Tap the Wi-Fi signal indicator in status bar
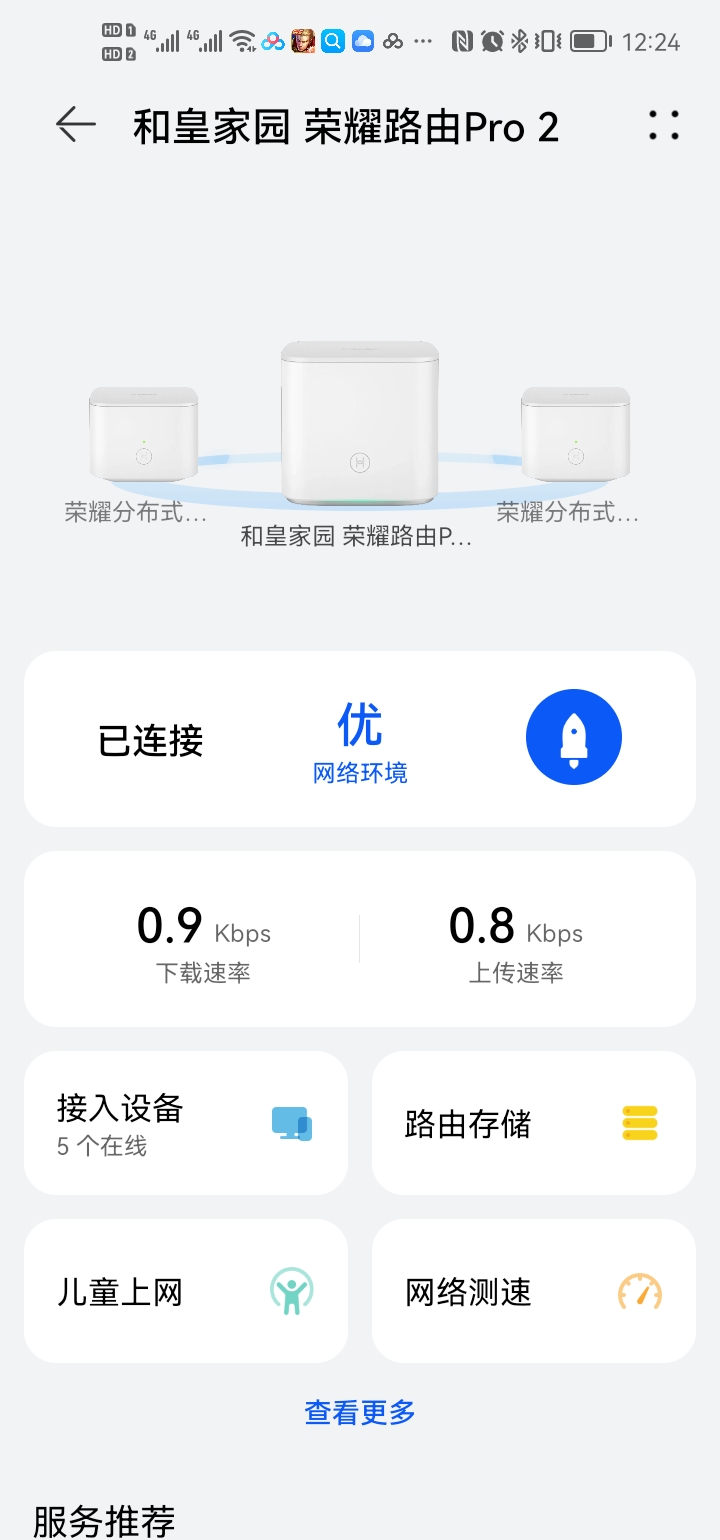The height and width of the screenshot is (1540, 720). point(243,38)
